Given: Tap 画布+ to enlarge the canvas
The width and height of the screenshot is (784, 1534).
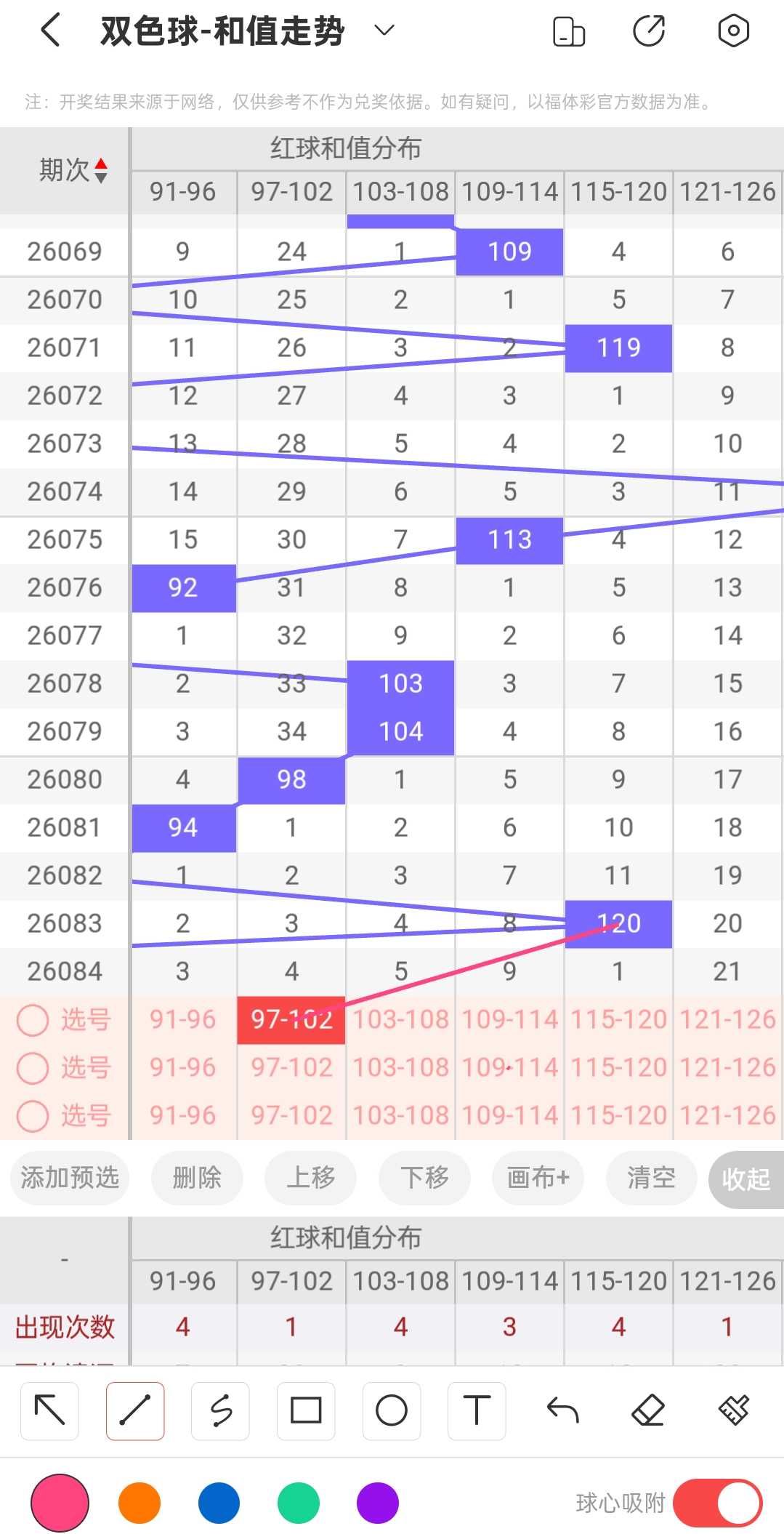Looking at the screenshot, I should pos(538,1178).
